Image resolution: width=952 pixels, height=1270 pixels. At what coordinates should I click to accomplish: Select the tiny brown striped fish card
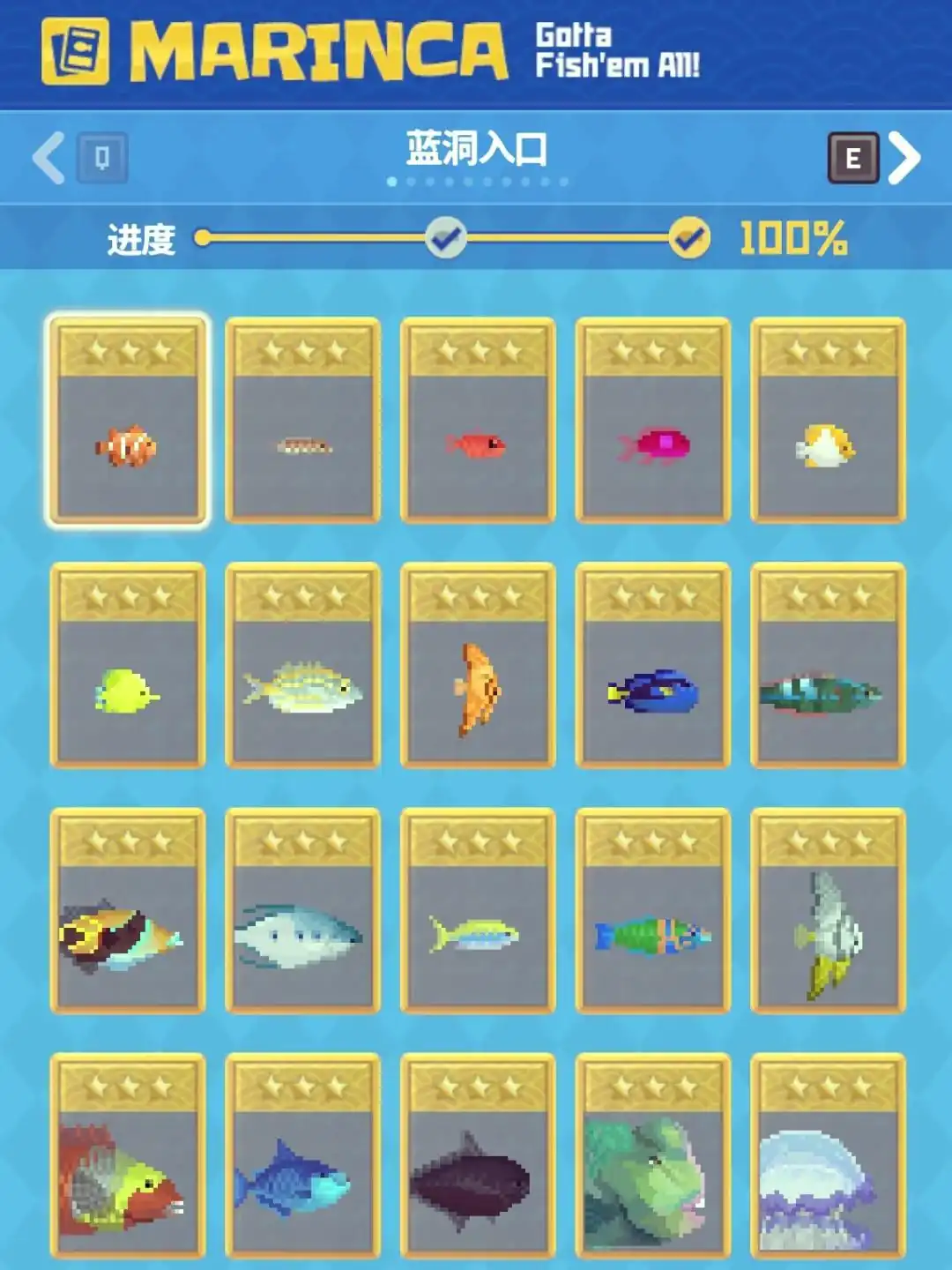(303, 421)
